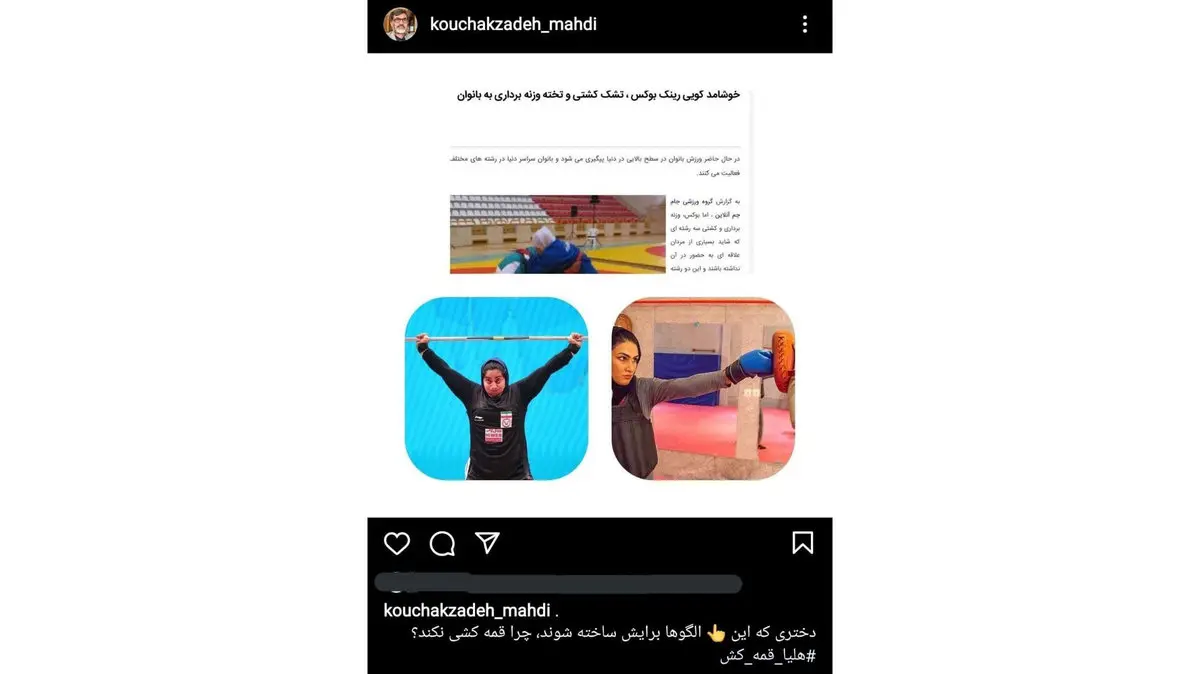
Task: Open the #هلیا_قمه_کش hashtag in the caption
Action: pyautogui.click(x=767, y=656)
